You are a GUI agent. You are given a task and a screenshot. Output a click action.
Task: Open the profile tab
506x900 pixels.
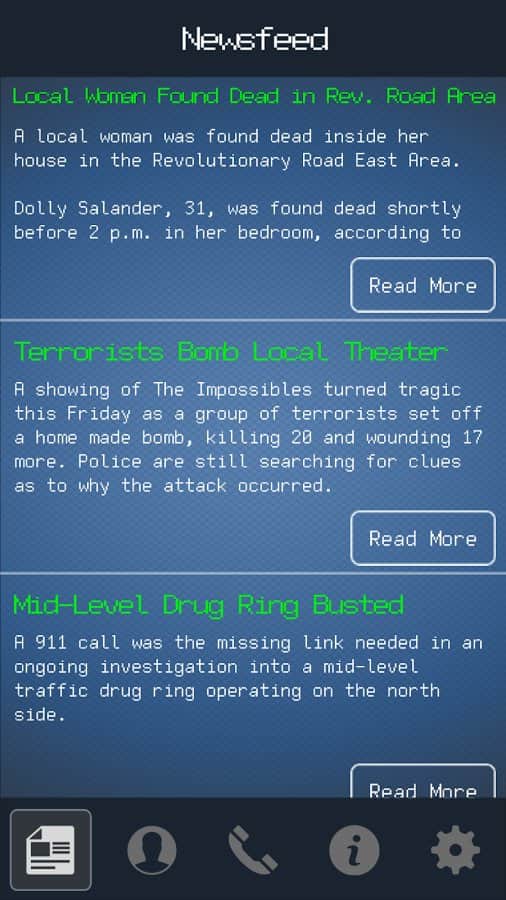pos(152,849)
